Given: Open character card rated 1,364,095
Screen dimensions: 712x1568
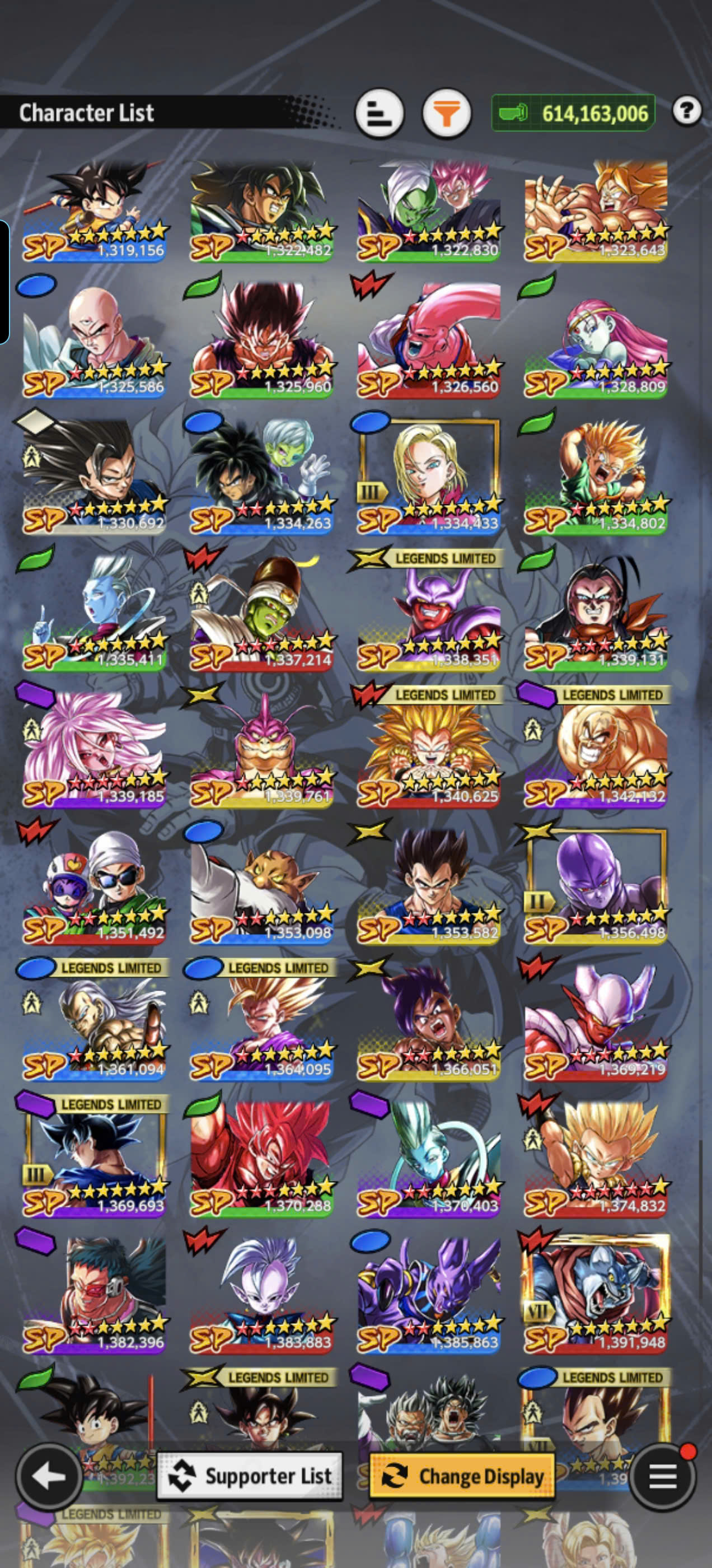Looking at the screenshot, I should (x=261, y=1023).
